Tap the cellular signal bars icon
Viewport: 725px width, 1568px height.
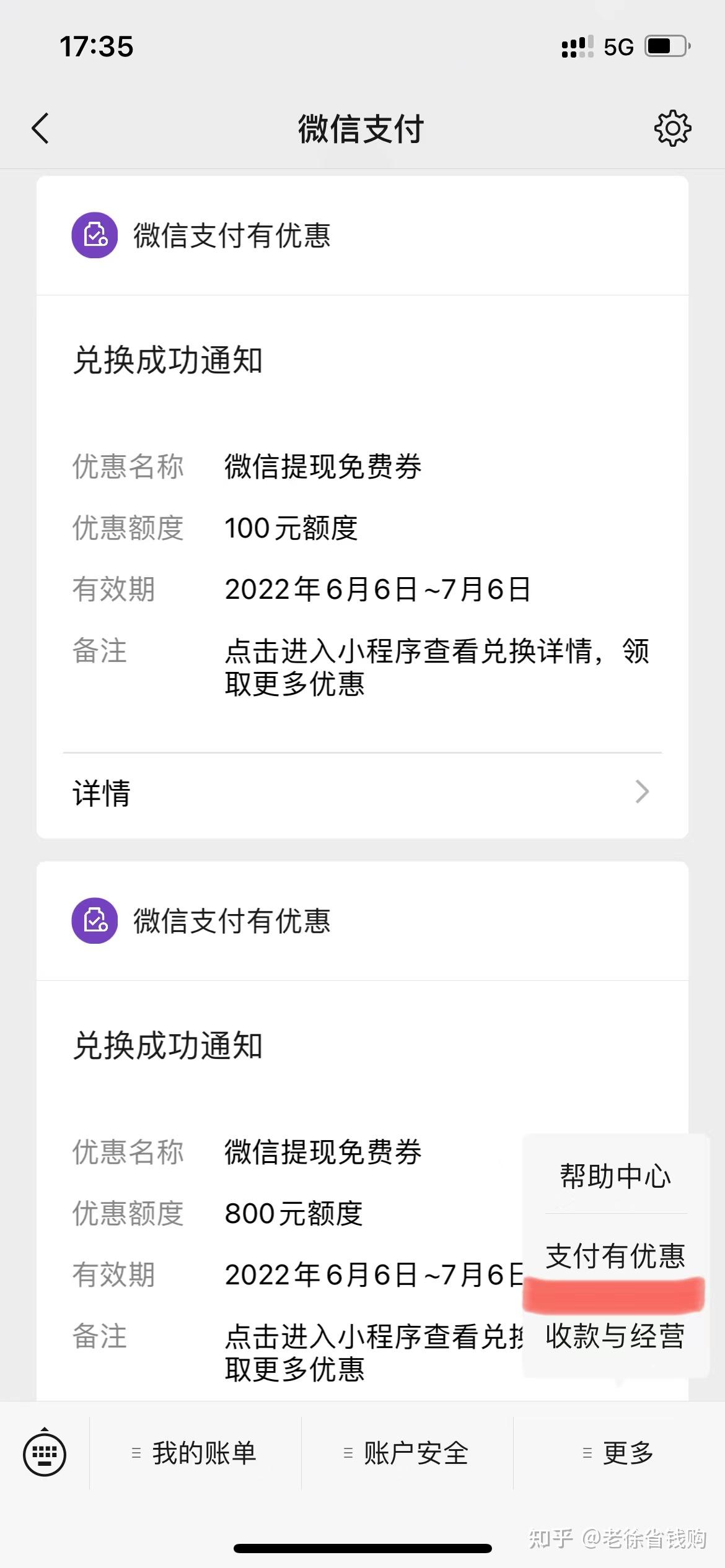click(x=578, y=46)
